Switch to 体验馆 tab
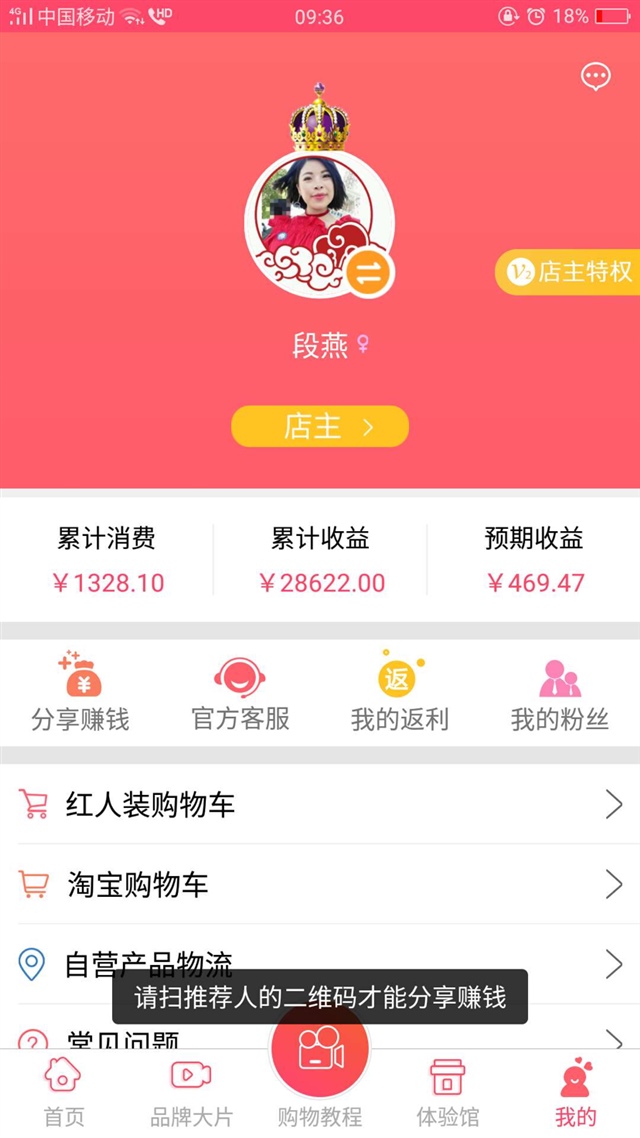The width and height of the screenshot is (640, 1138). pos(447,1092)
